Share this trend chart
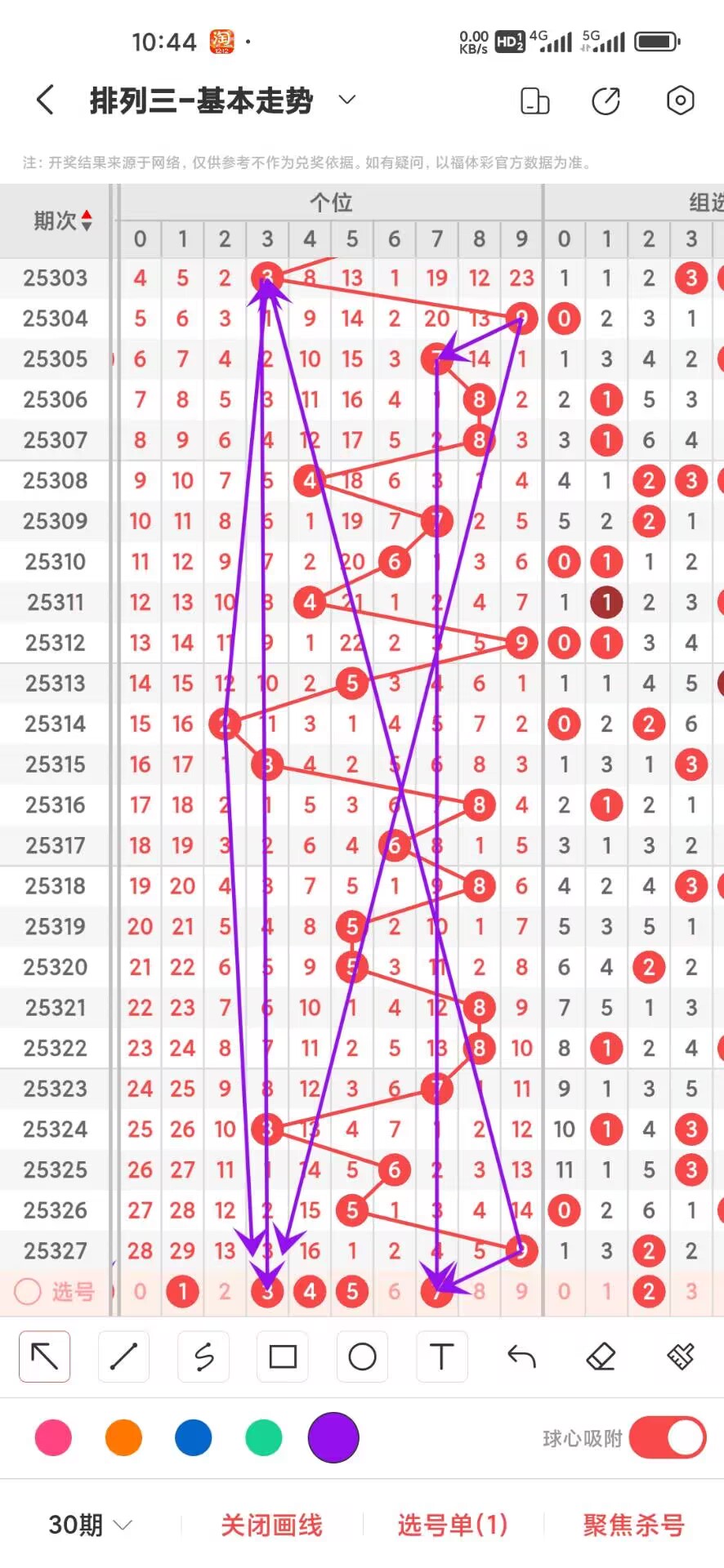The image size is (724, 1568). (606, 100)
